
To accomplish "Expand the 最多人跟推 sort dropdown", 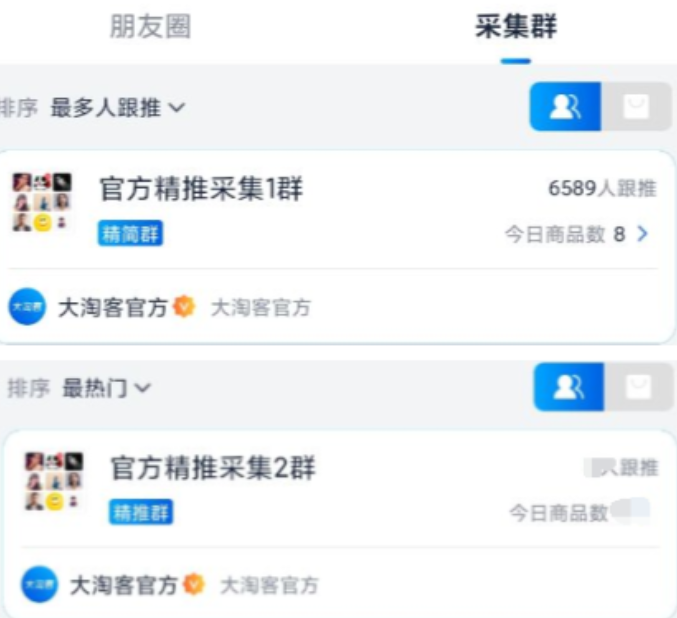I will coord(118,108).
